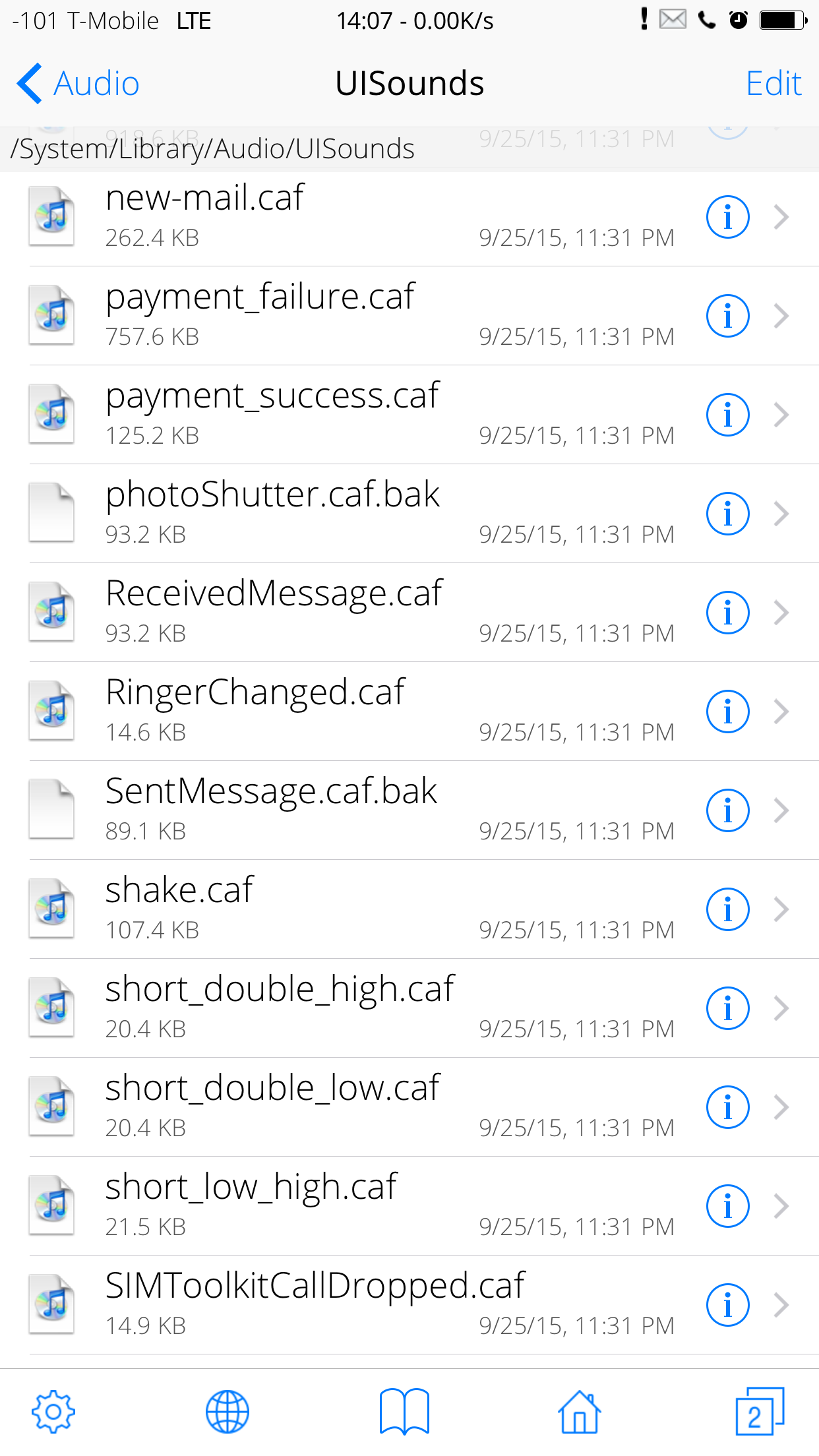Open new-mail.caf file
The width and height of the screenshot is (819, 1456).
tap(409, 217)
